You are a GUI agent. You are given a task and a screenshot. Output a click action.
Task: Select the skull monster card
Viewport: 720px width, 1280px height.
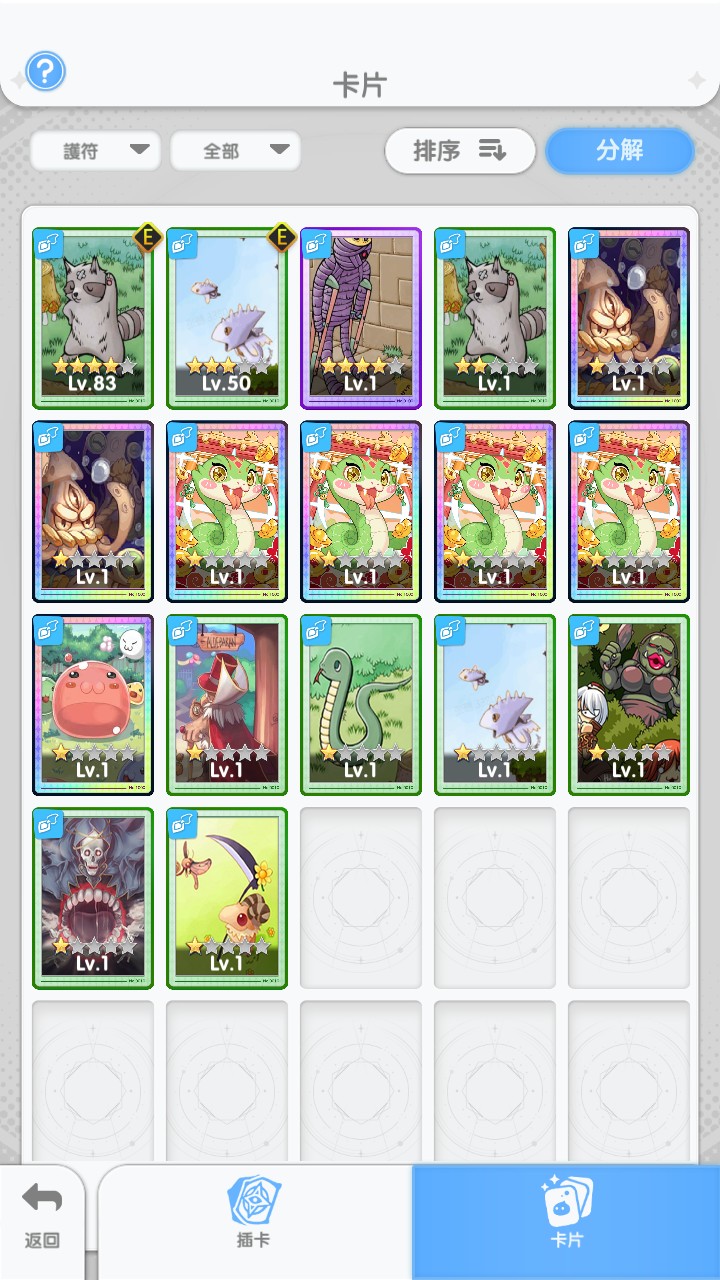point(93,898)
